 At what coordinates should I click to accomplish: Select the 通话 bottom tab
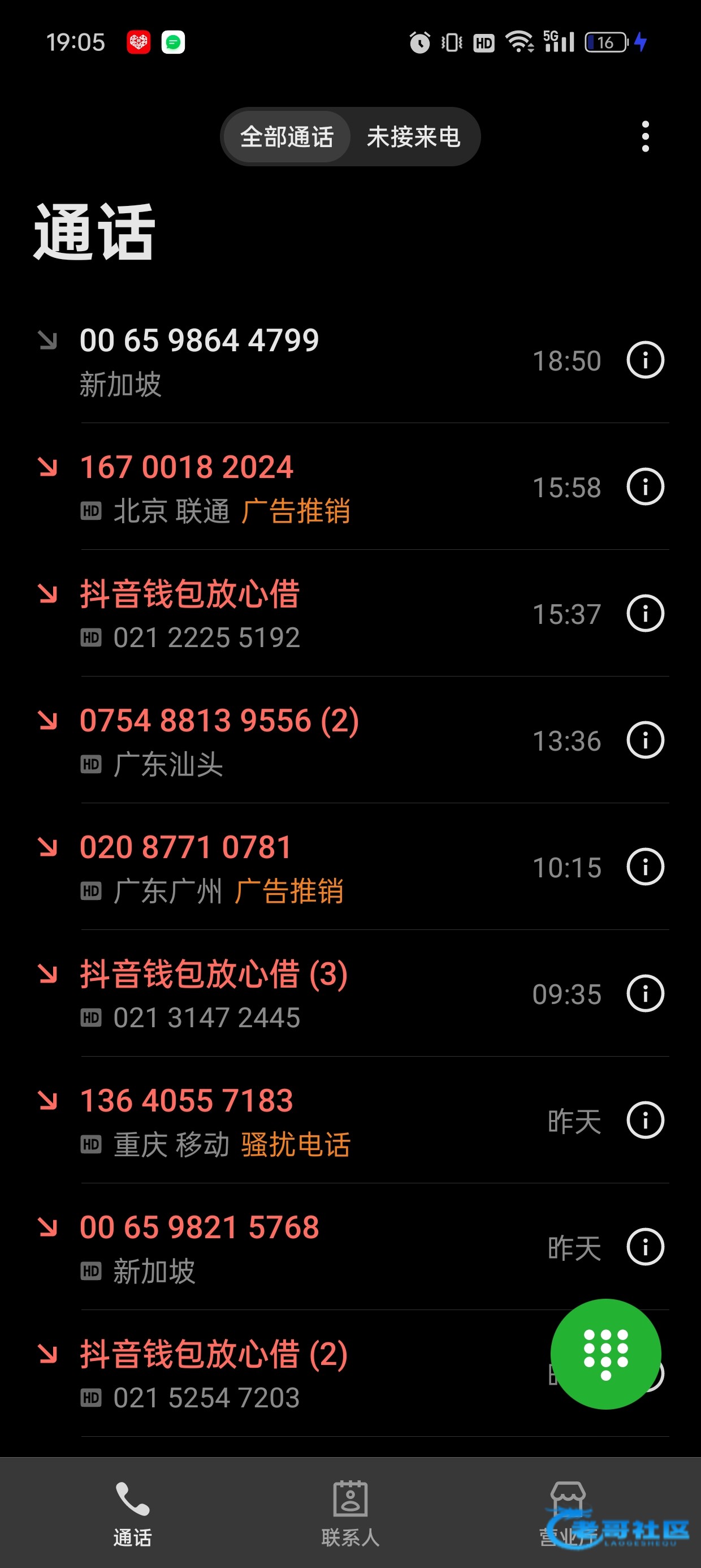coord(132,1513)
